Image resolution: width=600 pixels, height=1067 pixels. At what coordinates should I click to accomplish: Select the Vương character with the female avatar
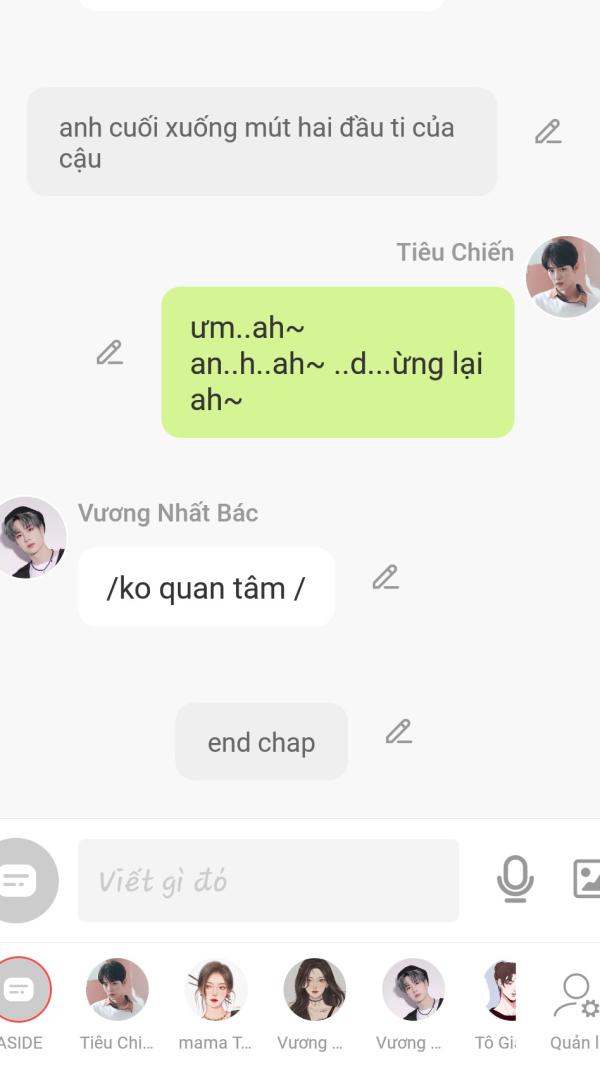coord(314,990)
